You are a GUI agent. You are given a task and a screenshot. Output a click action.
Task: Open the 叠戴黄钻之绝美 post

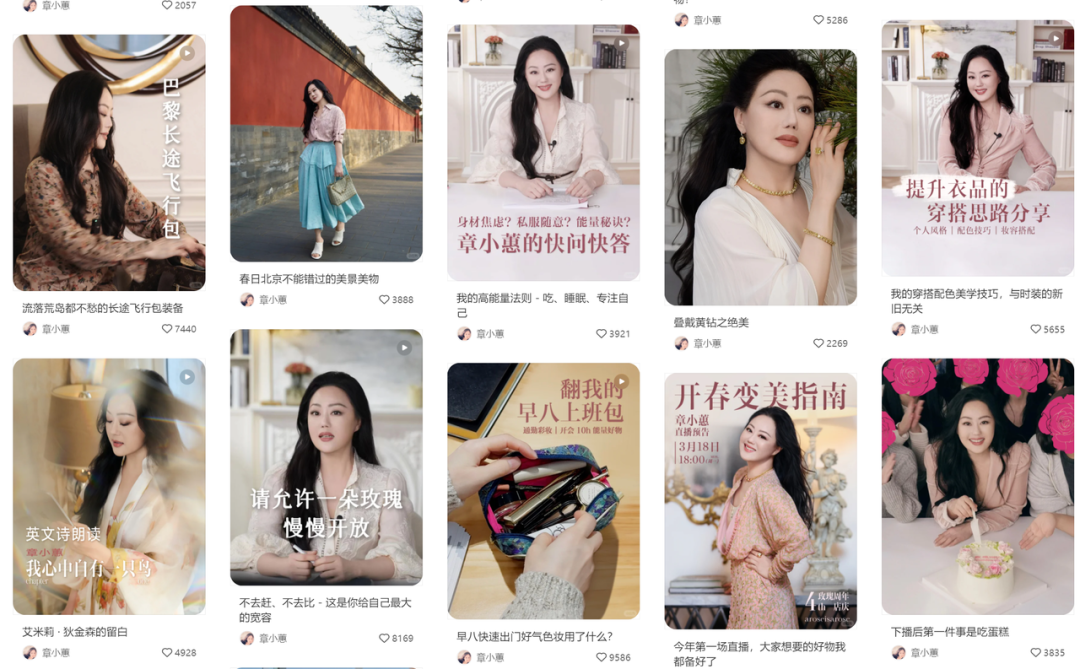(760, 177)
